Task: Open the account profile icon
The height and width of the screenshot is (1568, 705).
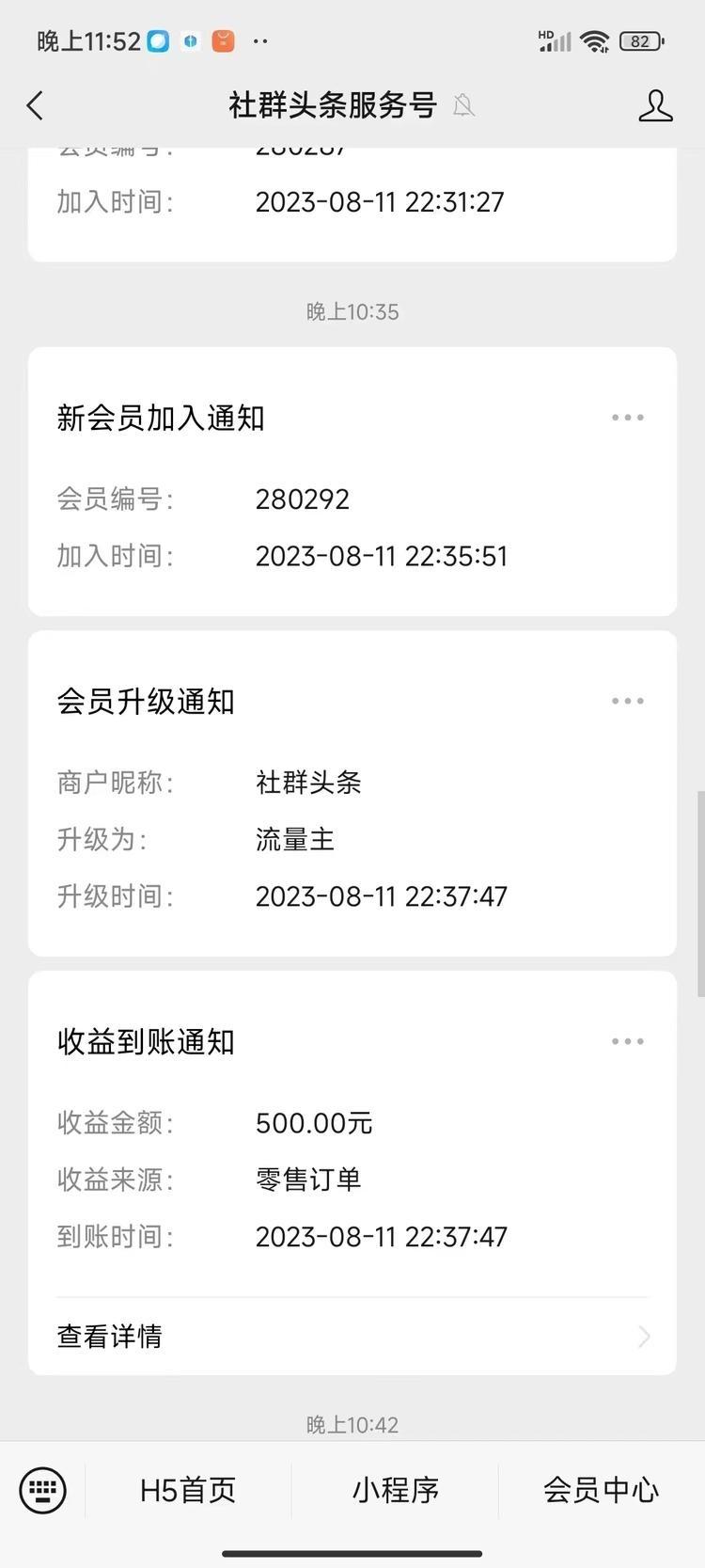Action: tap(655, 105)
